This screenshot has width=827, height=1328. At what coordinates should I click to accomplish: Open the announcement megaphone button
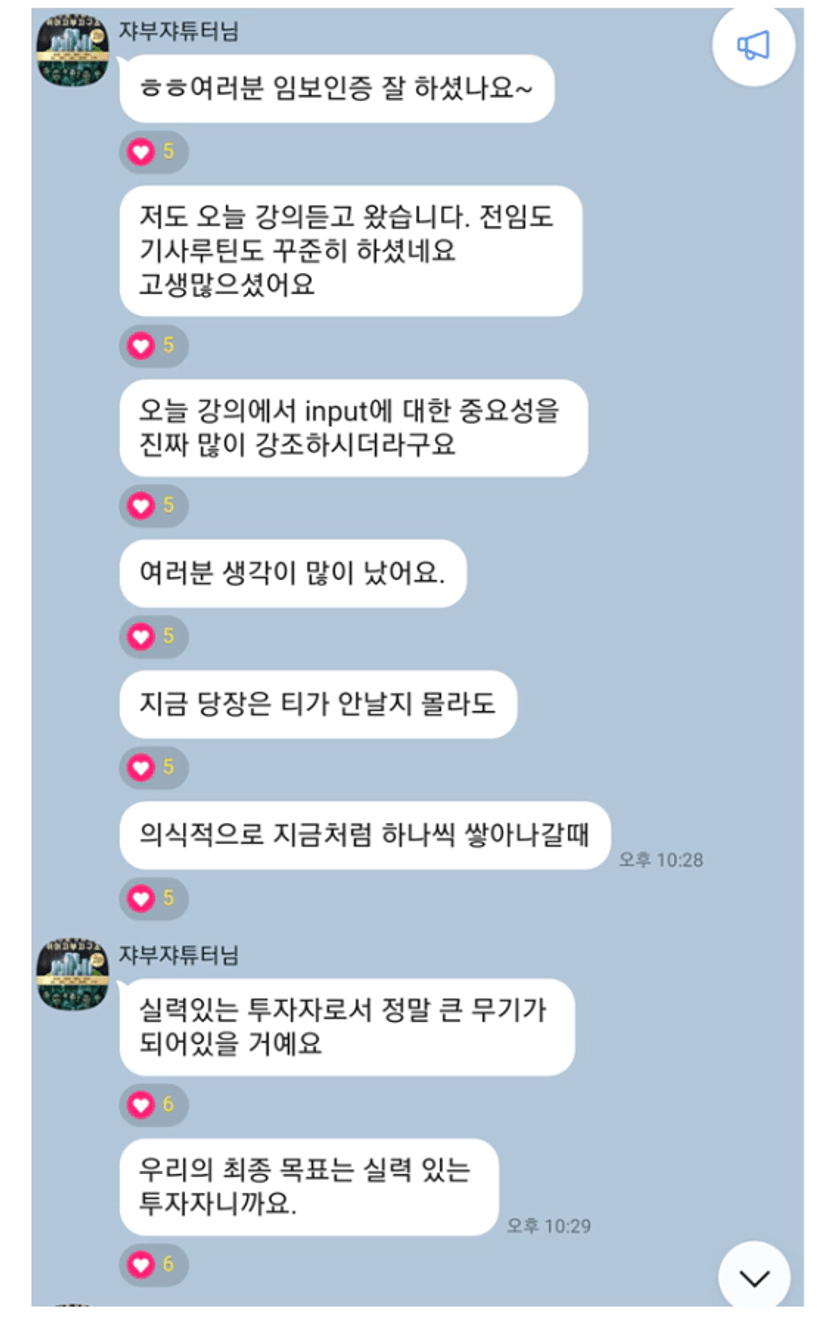coord(753,46)
